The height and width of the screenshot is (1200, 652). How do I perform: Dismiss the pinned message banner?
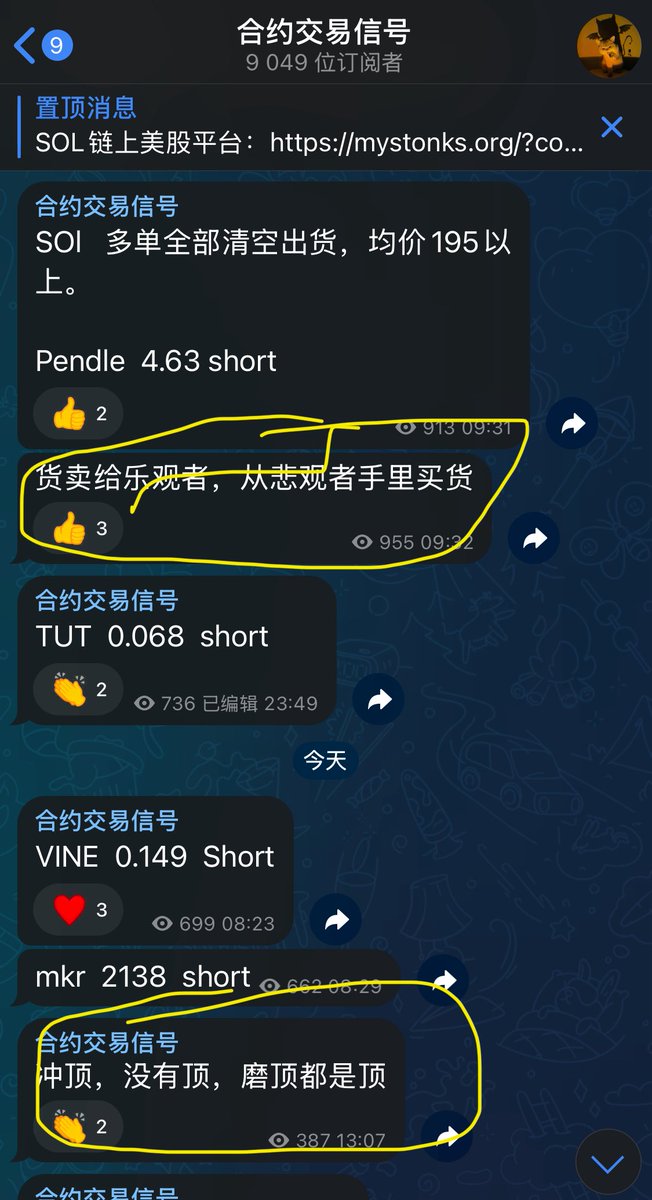611,127
